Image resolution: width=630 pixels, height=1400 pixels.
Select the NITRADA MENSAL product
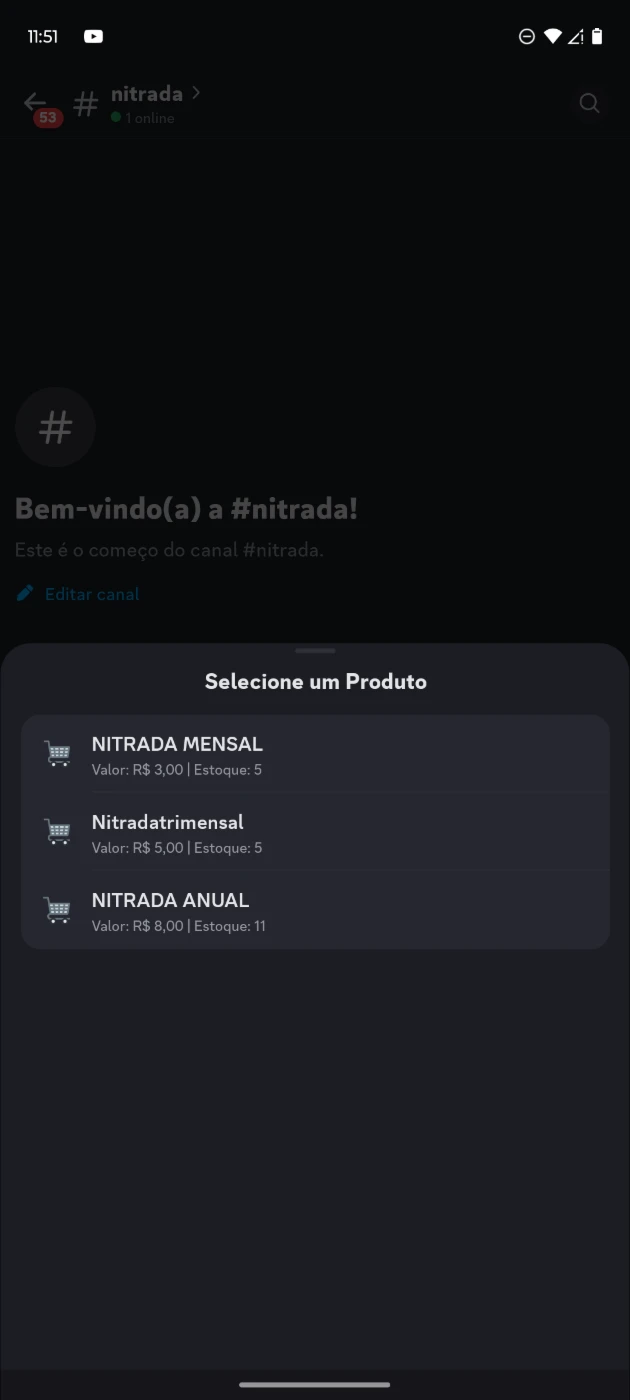315,755
